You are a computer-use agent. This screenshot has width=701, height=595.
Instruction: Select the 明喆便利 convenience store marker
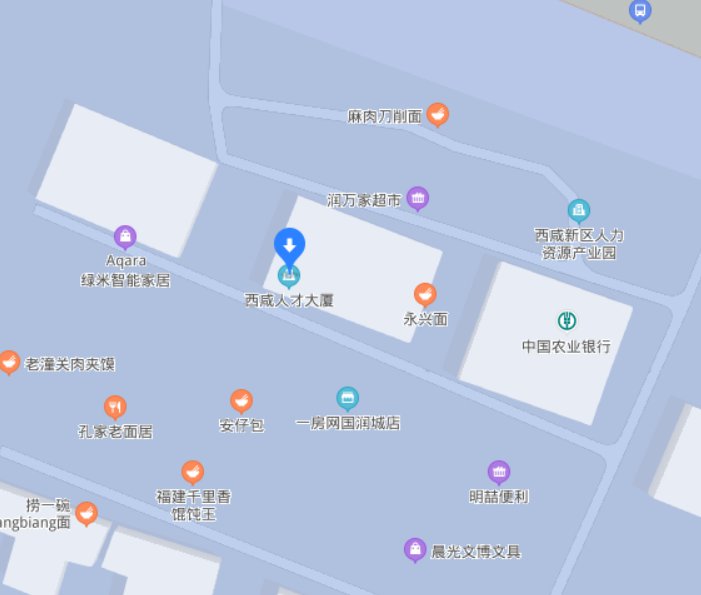(x=498, y=472)
